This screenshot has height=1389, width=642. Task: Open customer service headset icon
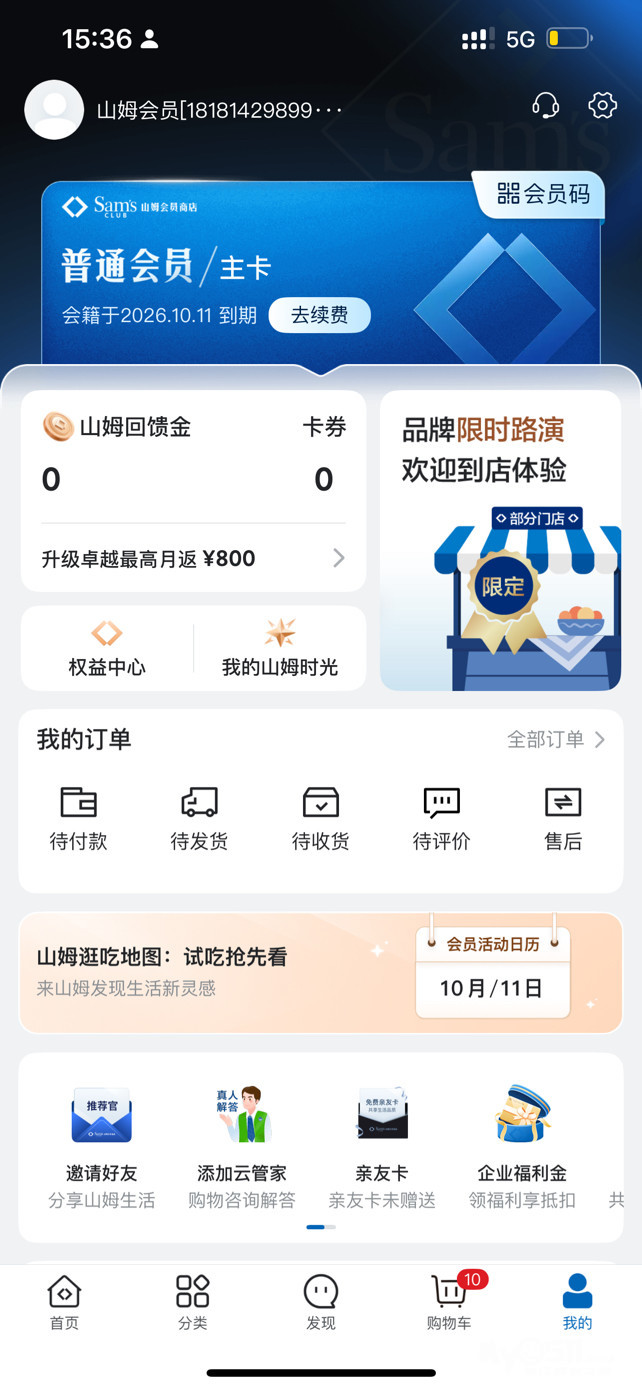coord(545,105)
